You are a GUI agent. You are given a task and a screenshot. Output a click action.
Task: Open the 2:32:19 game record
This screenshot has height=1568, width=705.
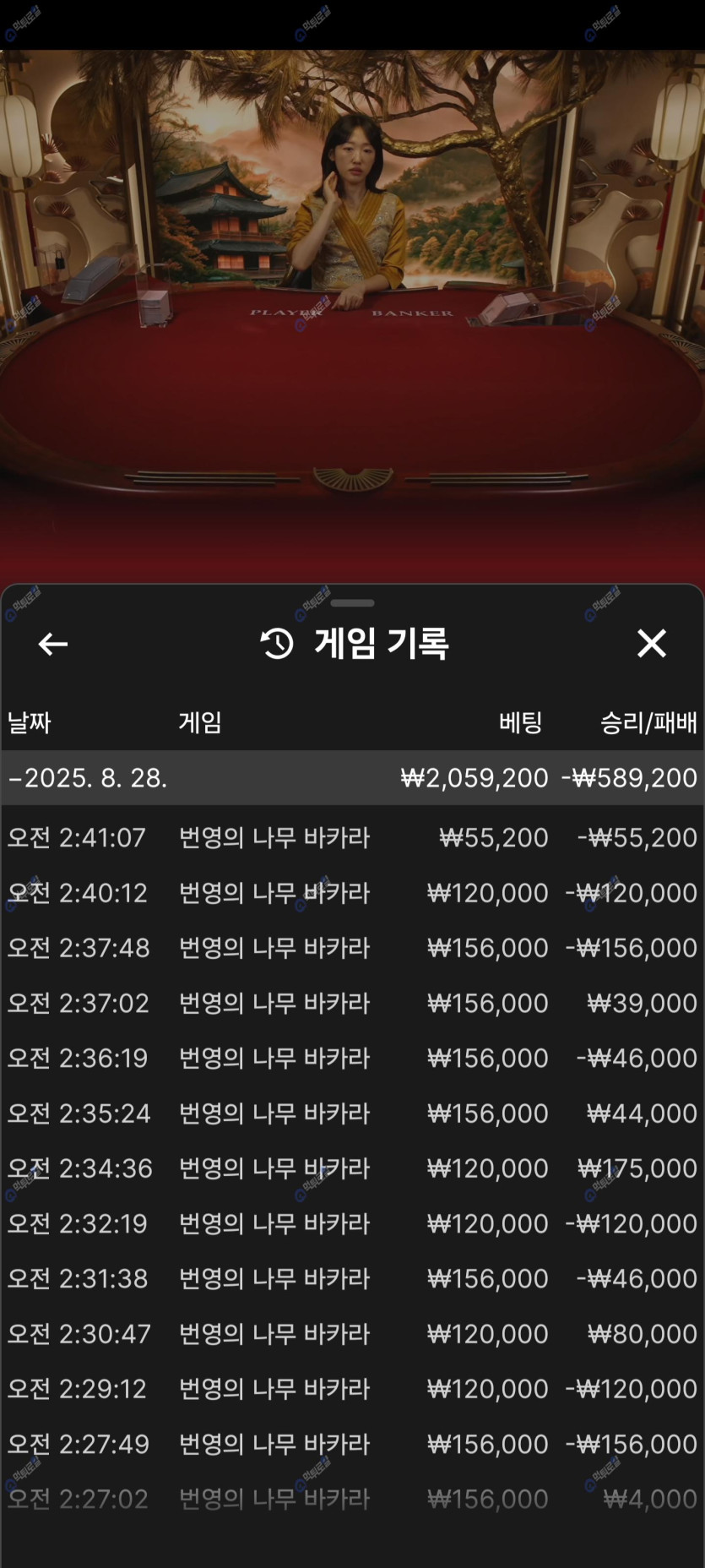(x=352, y=1224)
